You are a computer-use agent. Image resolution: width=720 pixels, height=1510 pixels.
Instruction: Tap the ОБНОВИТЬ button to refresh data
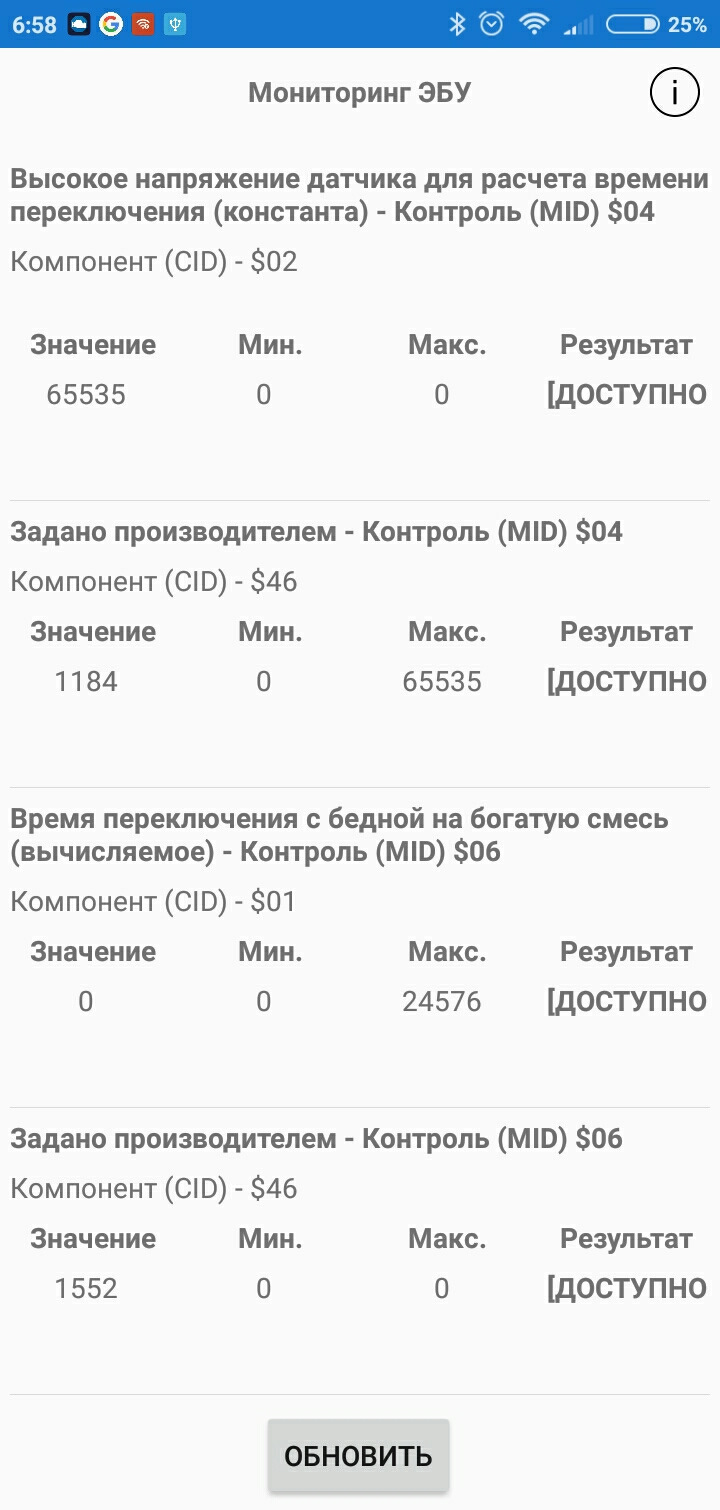tap(358, 1455)
